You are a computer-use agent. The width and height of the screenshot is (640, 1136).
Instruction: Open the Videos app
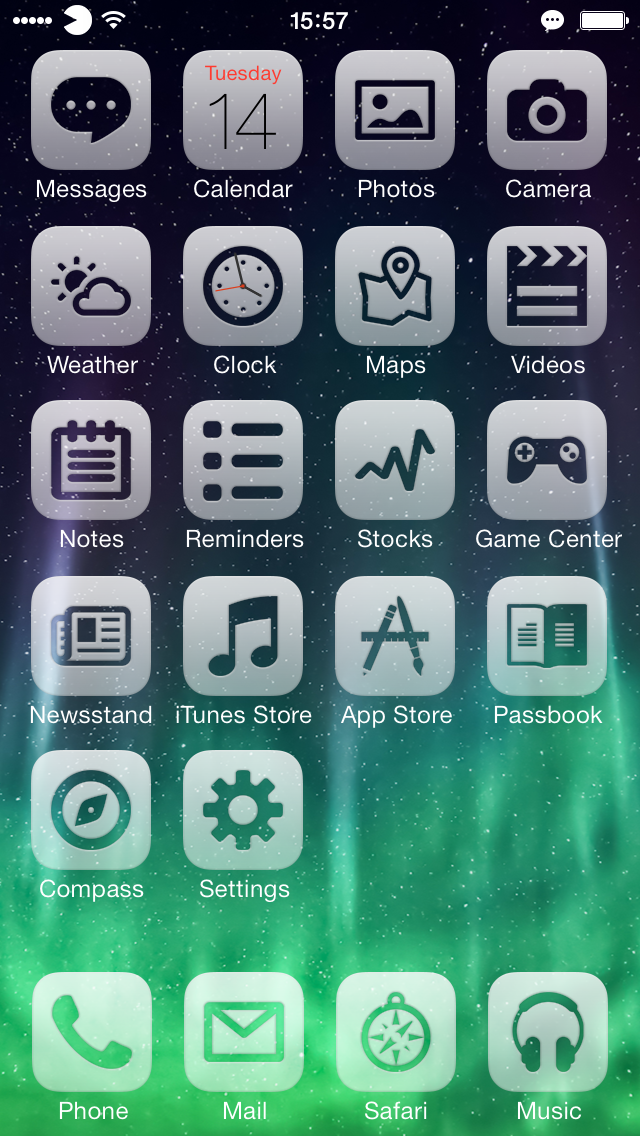(547, 286)
